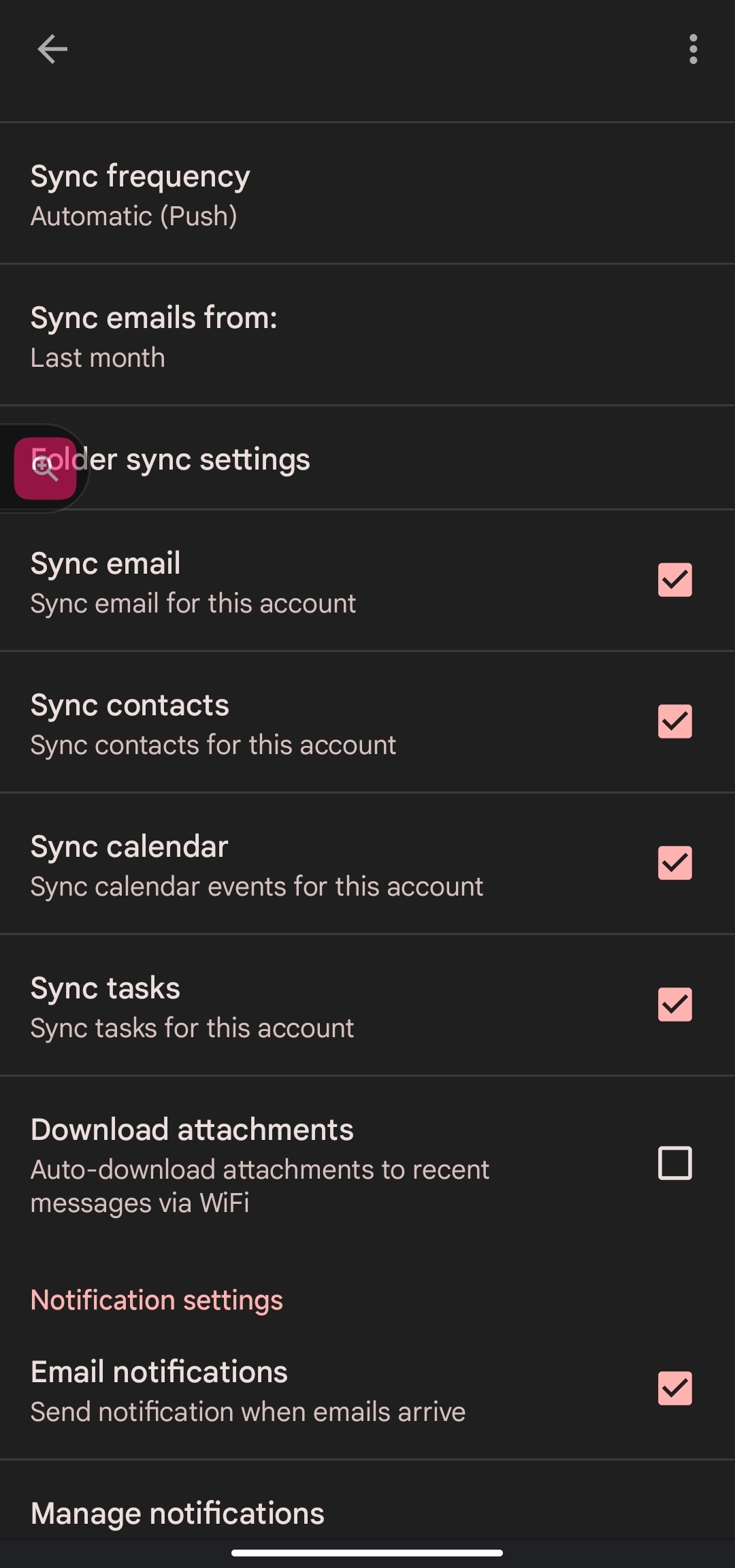
Task: Go back using the arrow icon
Action: 52,49
